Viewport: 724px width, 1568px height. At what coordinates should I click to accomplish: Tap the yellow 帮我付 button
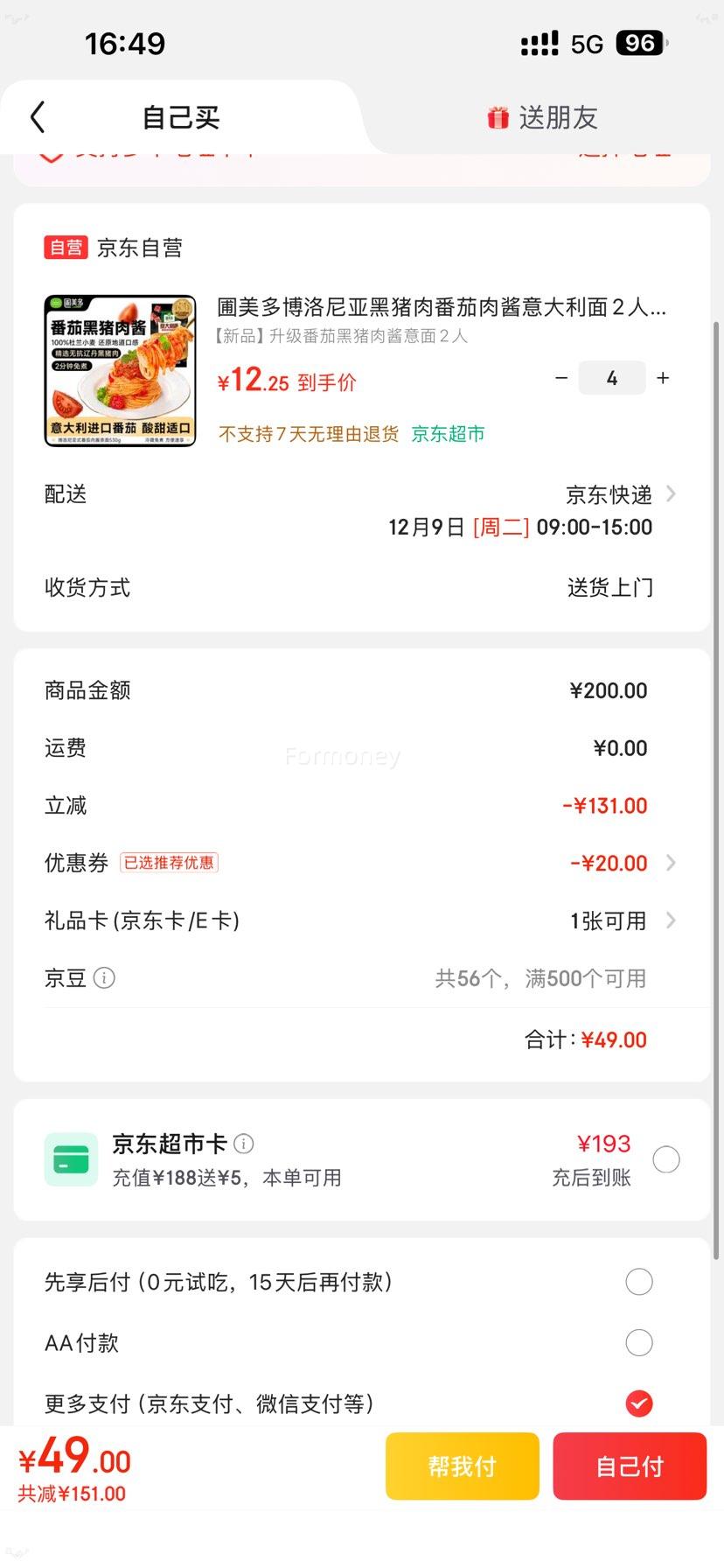pos(462,1466)
